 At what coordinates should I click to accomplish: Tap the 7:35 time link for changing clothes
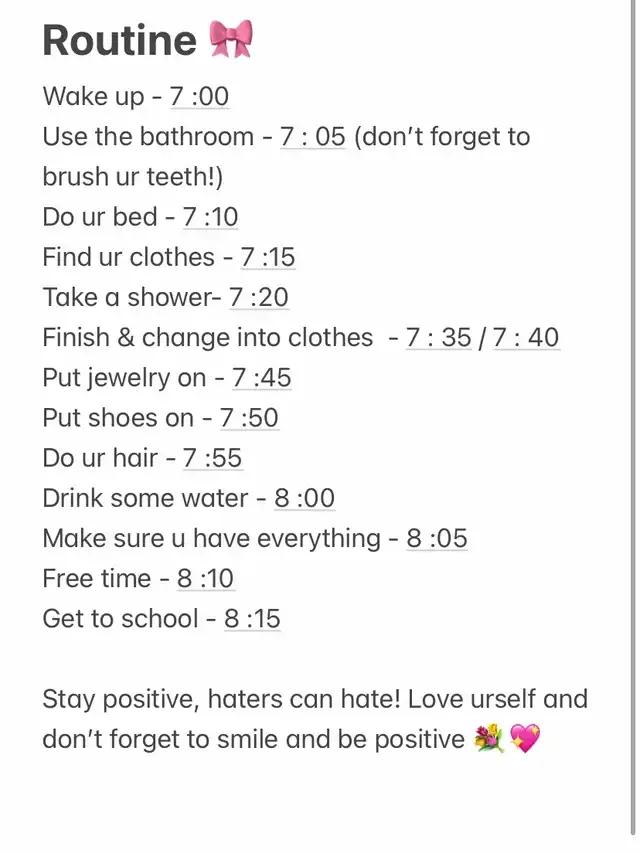tap(439, 338)
